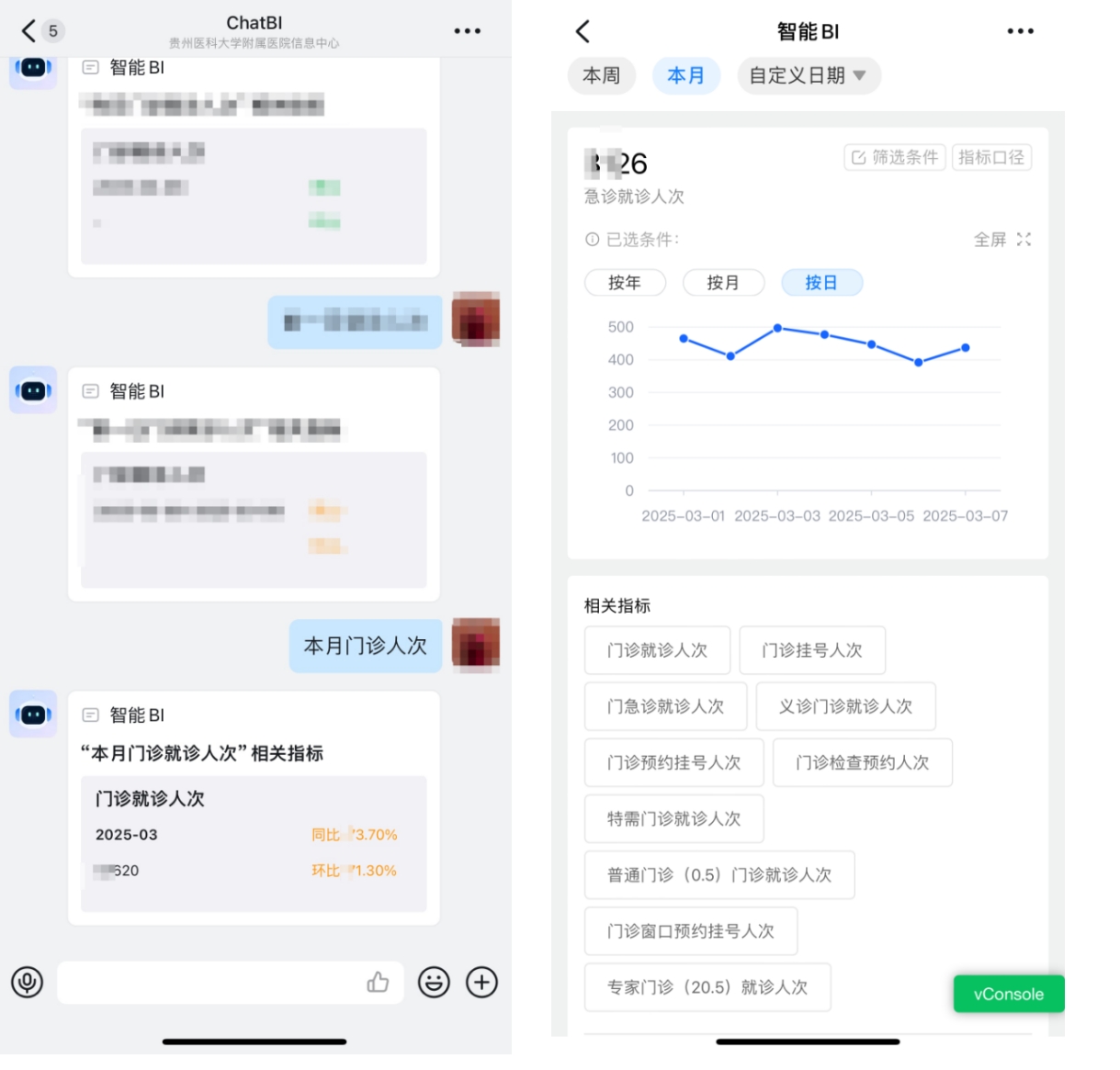Open the 特需门诊就诊人次 metric
The height and width of the screenshot is (1070, 1120).
(x=673, y=818)
